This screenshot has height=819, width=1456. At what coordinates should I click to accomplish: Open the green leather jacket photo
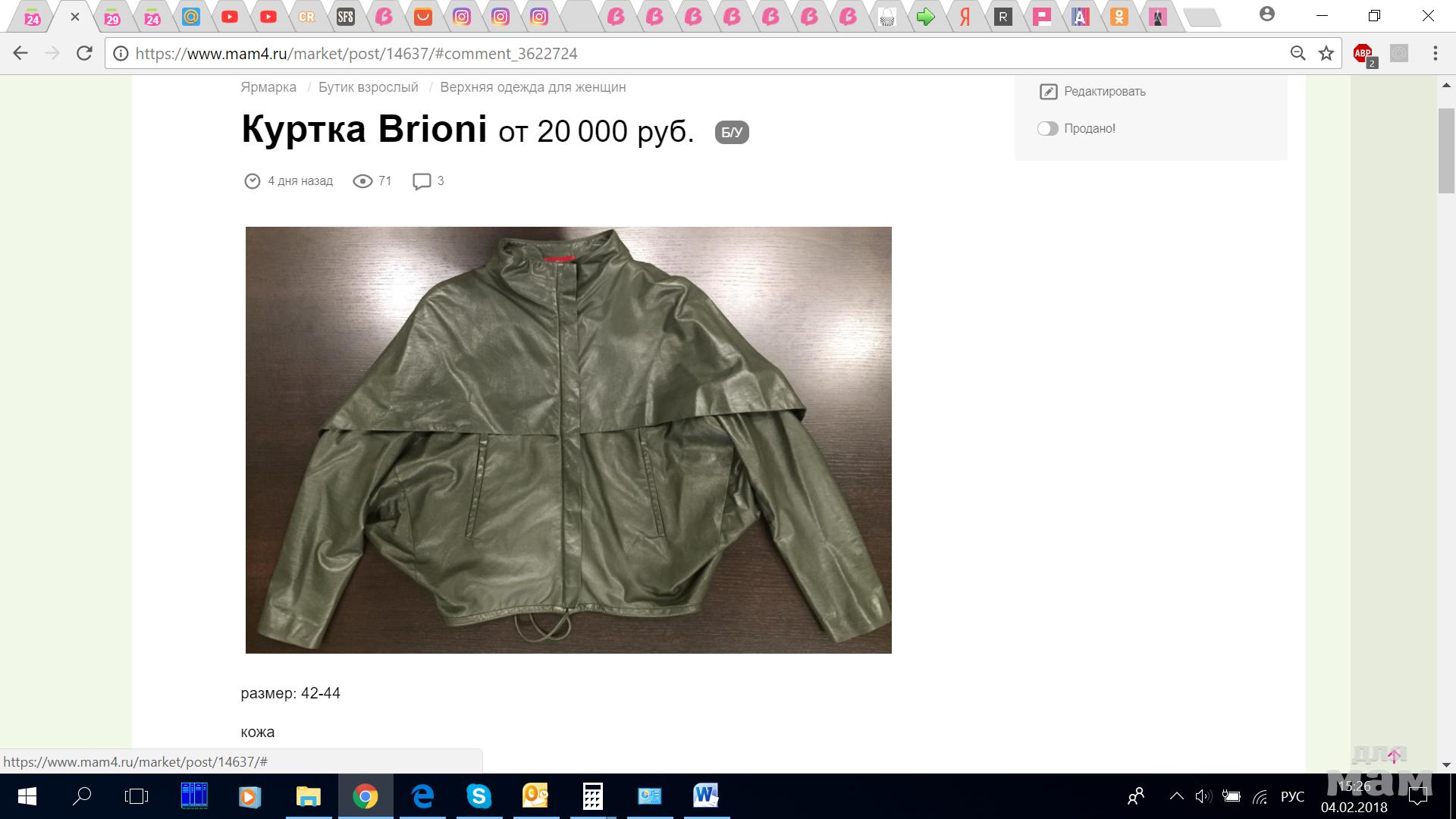click(568, 440)
